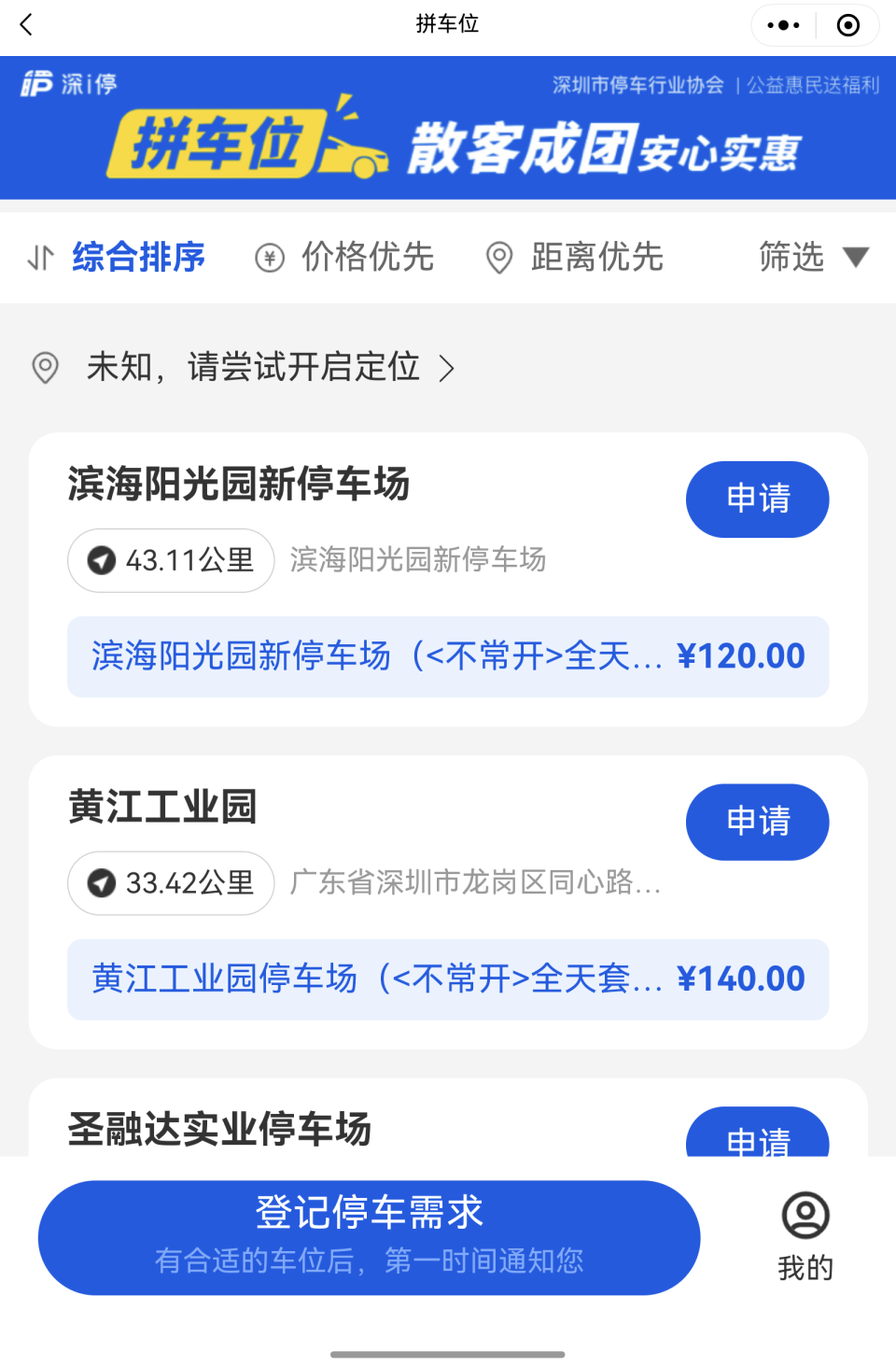
Task: Click the sort arrows icon beside 综合排序
Action: [39, 258]
